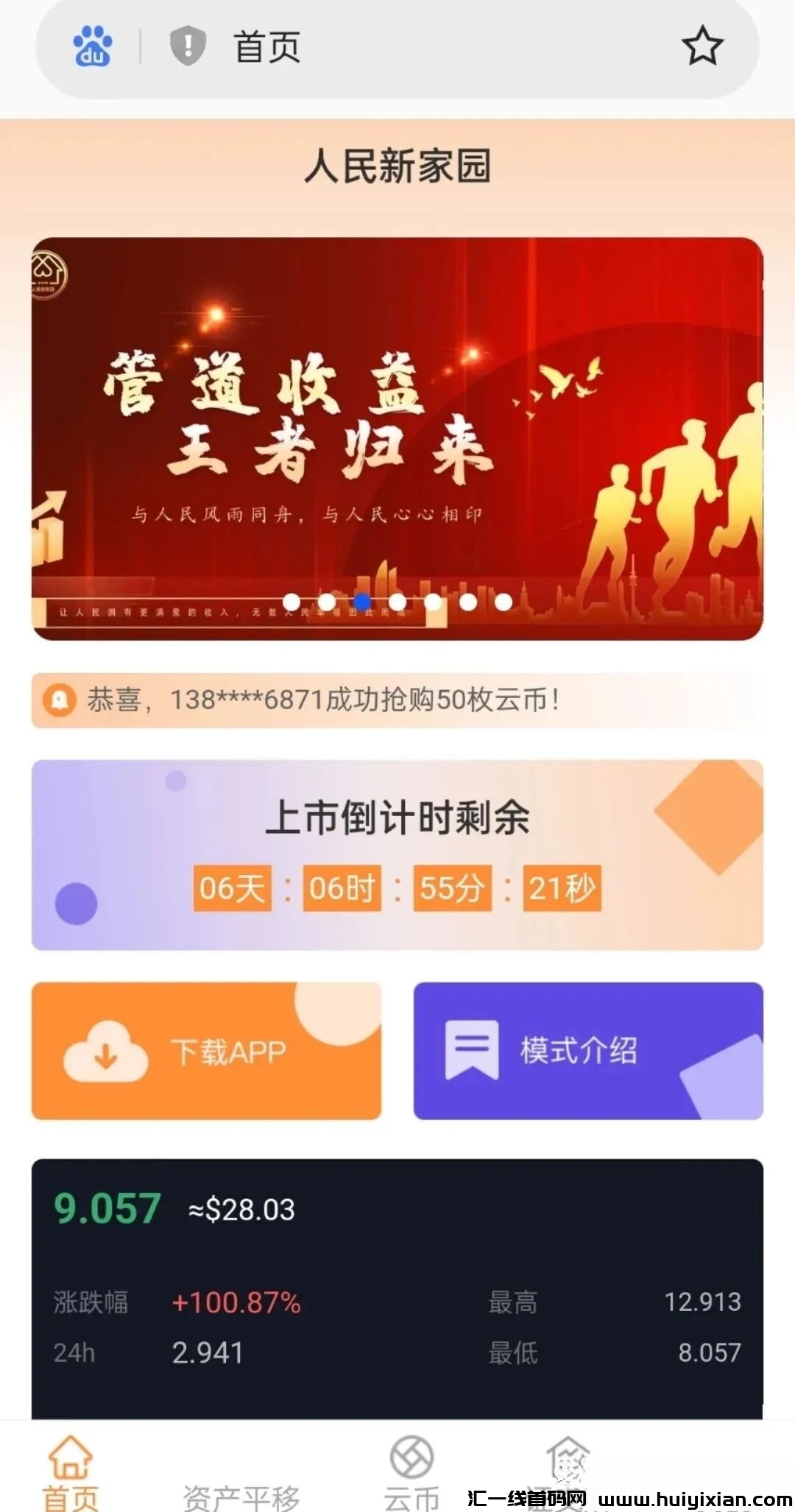The width and height of the screenshot is (795, 1512).
Task: Tap the 下载APP button
Action: pyautogui.click(x=206, y=1052)
